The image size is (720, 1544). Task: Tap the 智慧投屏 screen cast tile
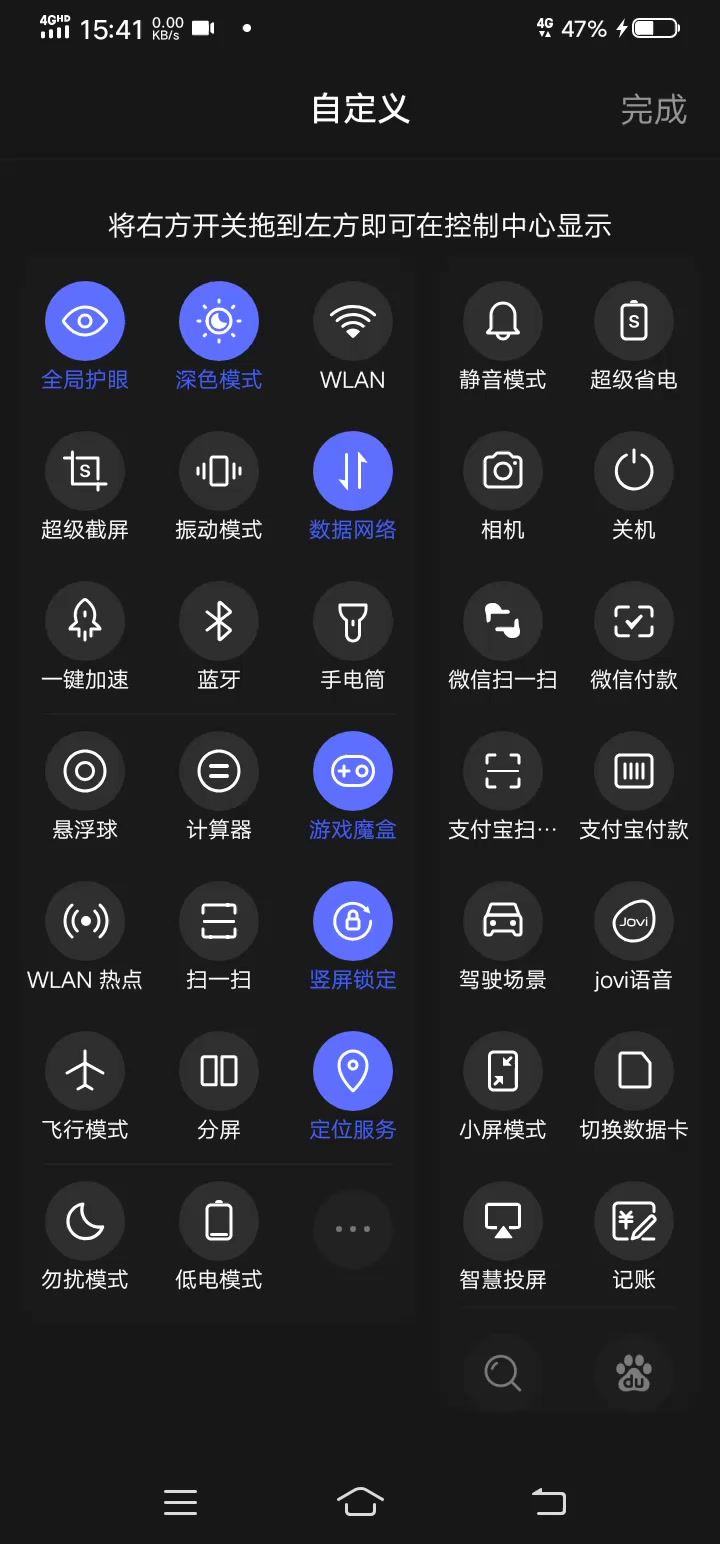503,1222
